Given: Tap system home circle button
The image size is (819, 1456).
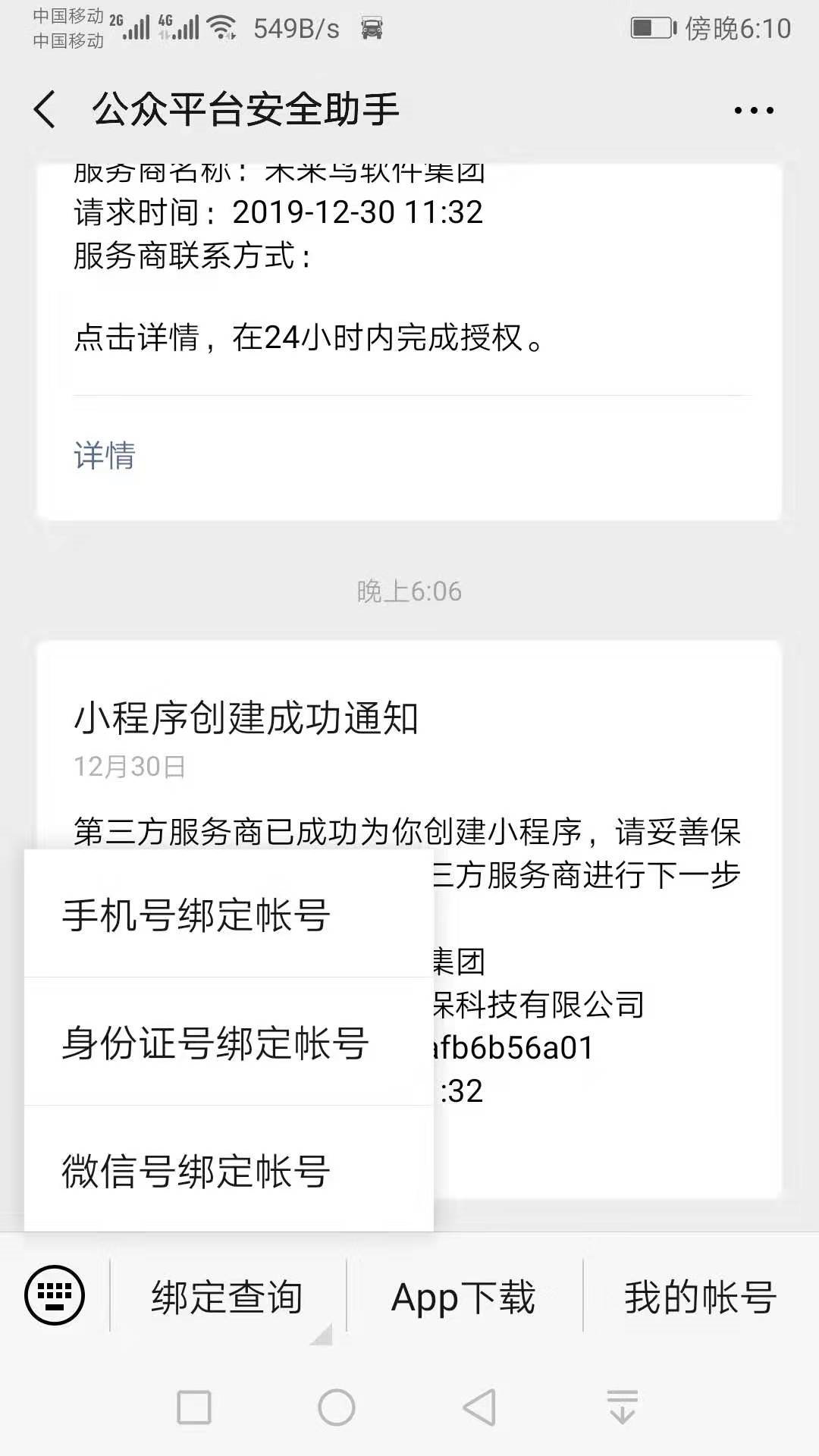Looking at the screenshot, I should (337, 1408).
